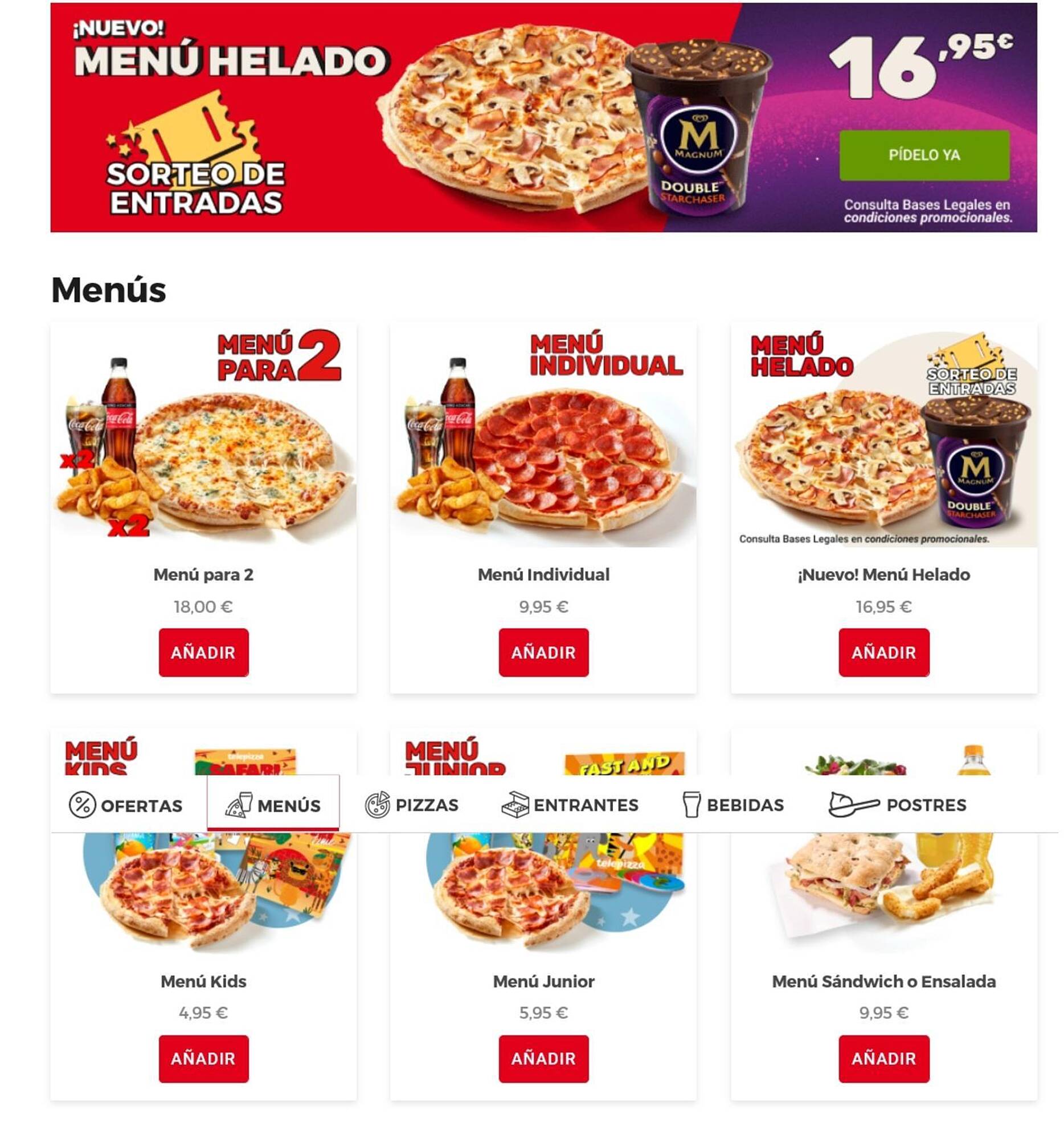
Task: Add ¡Nuevo! Menú Helado to the order
Action: tap(883, 652)
